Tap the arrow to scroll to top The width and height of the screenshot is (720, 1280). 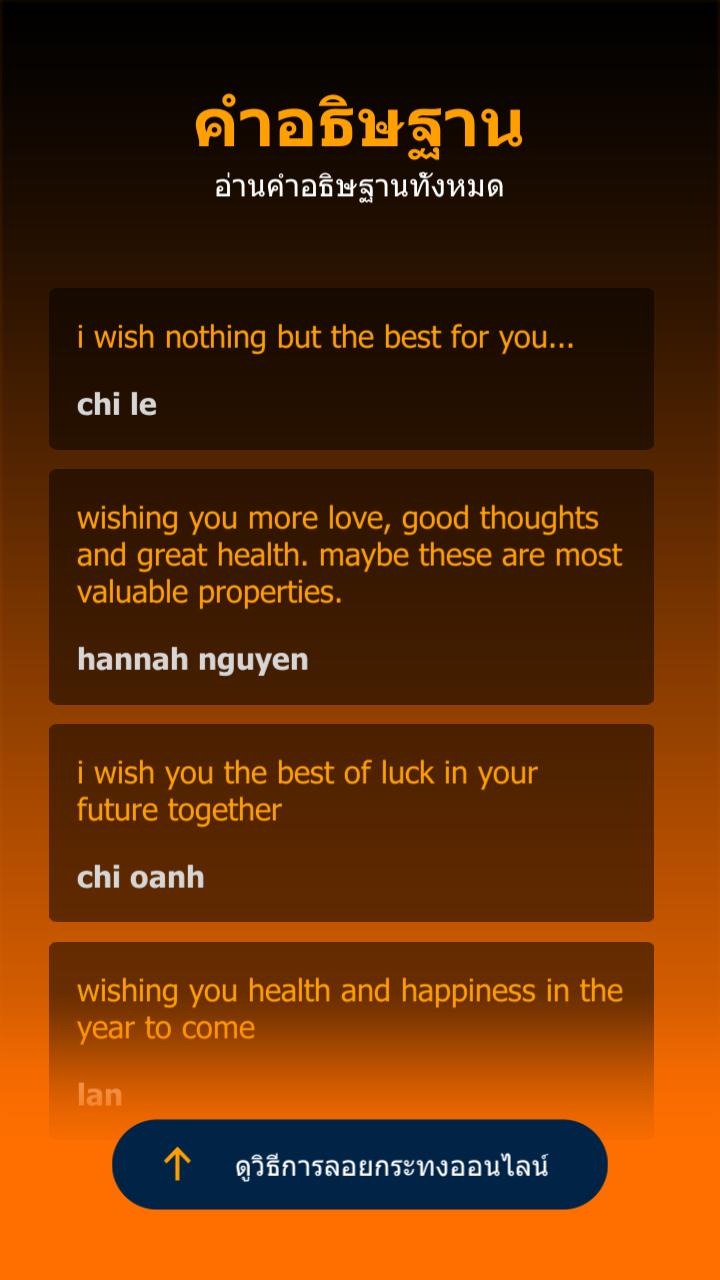(x=179, y=1163)
